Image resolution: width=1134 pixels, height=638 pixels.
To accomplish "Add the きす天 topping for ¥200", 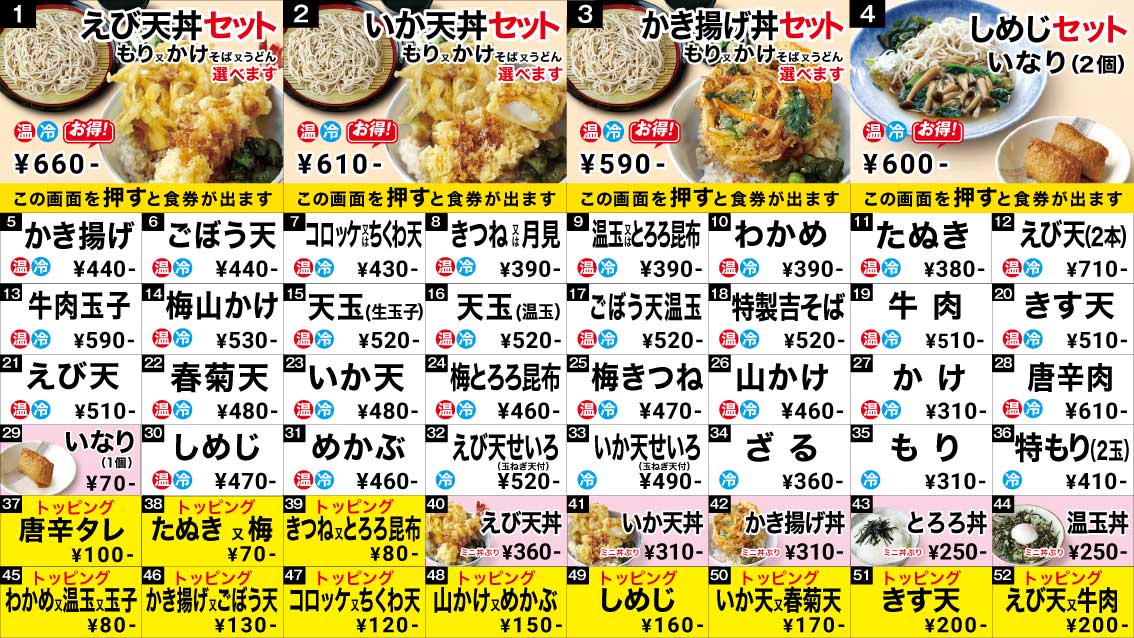I will point(921,600).
